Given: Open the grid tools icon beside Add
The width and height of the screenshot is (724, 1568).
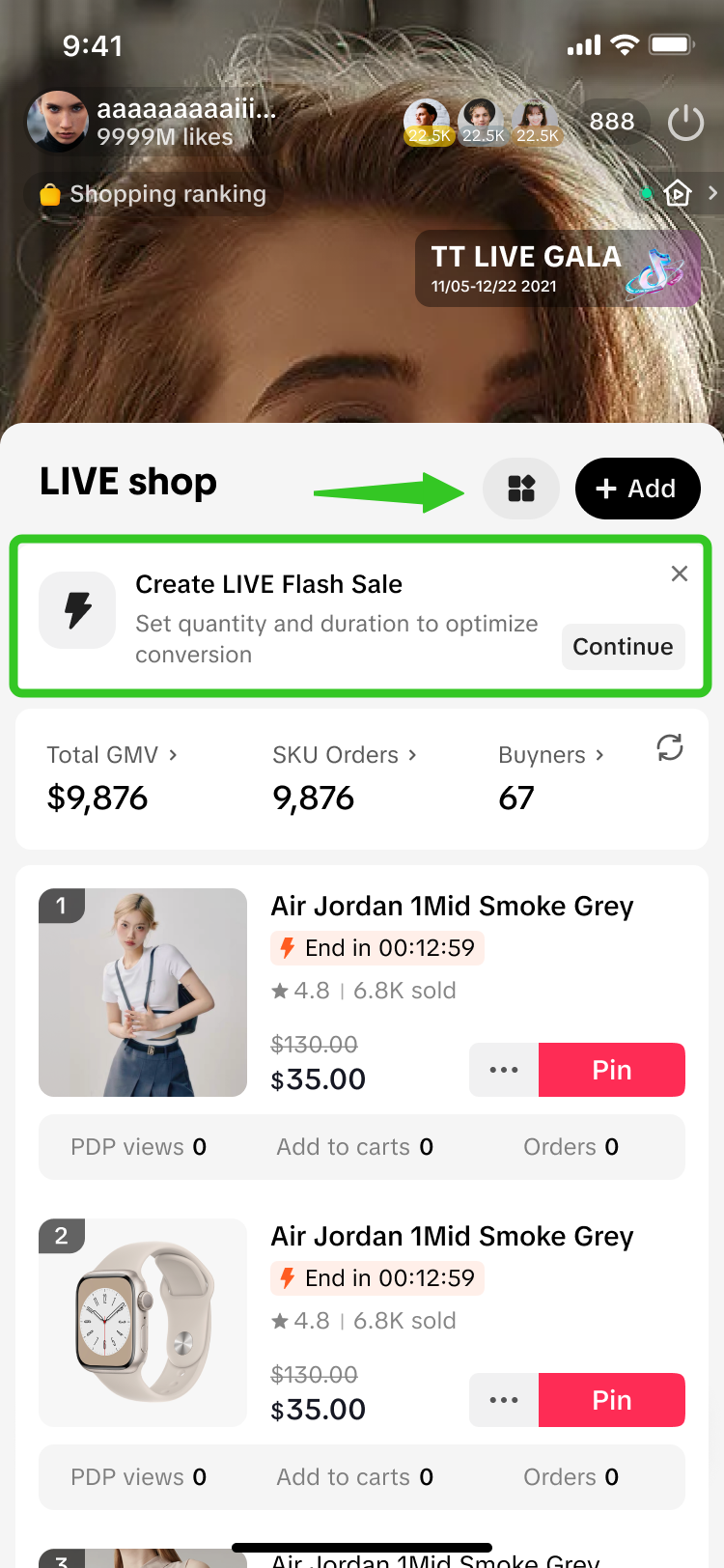Looking at the screenshot, I should pyautogui.click(x=521, y=489).
